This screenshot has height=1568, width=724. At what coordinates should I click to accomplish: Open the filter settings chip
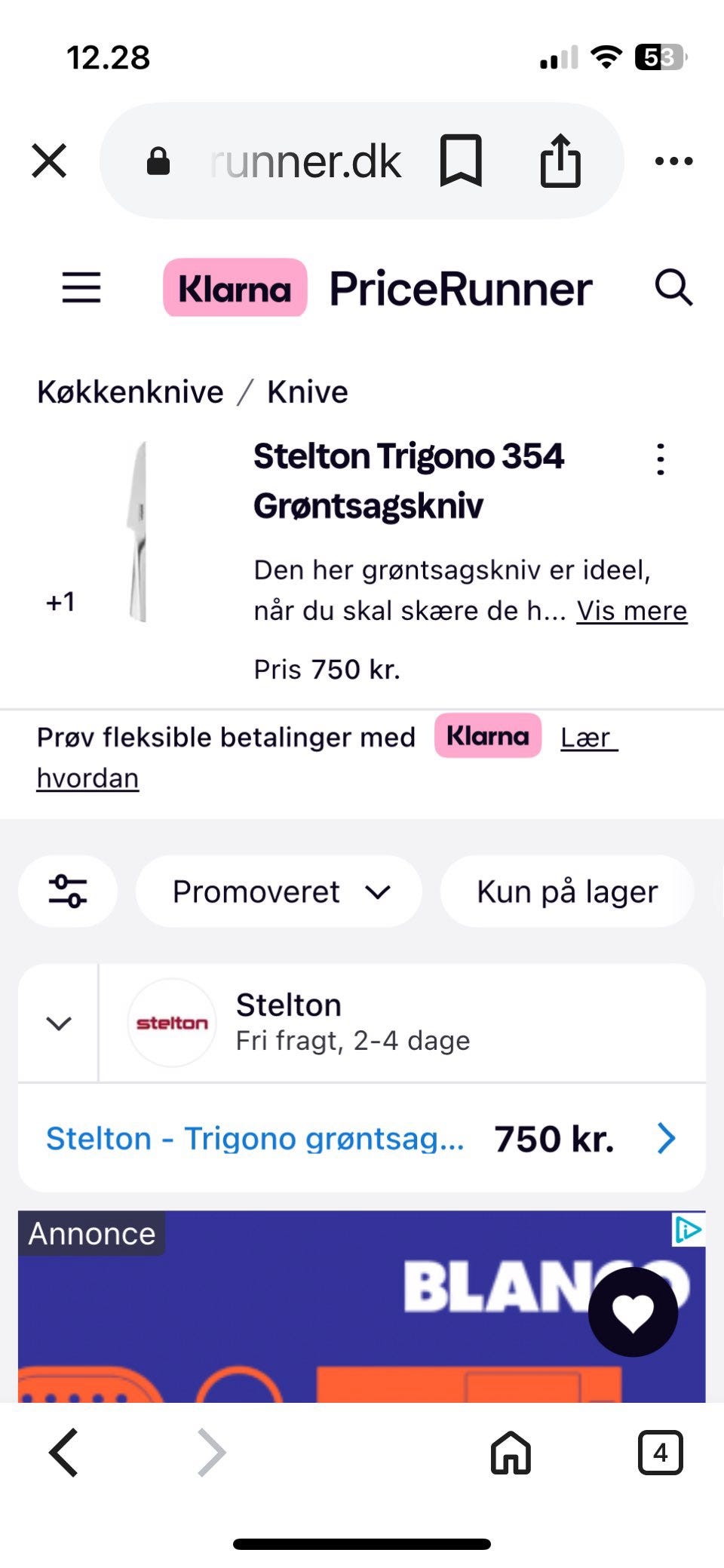tap(68, 891)
